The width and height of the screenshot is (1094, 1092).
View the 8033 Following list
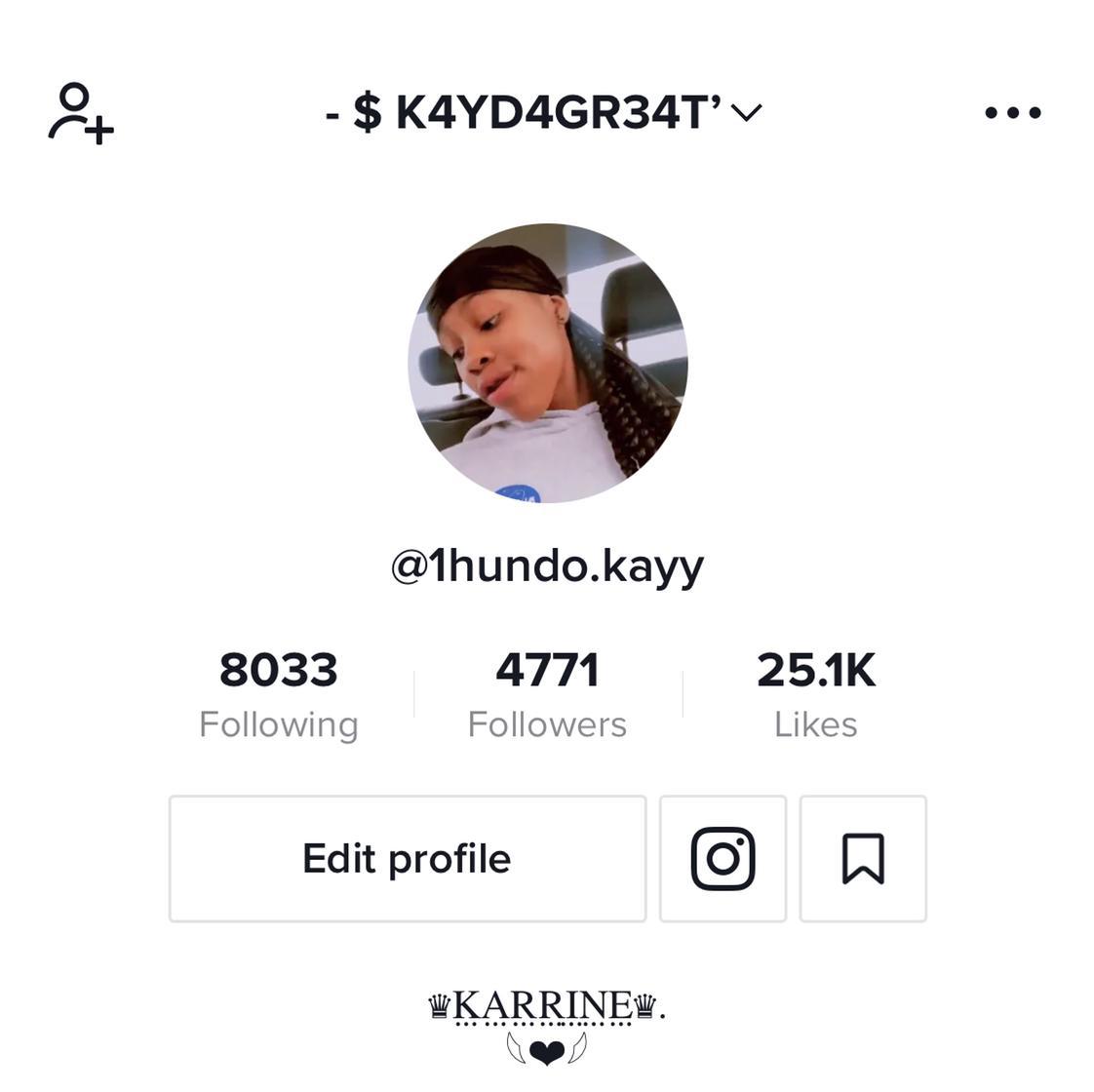pyautogui.click(x=278, y=693)
